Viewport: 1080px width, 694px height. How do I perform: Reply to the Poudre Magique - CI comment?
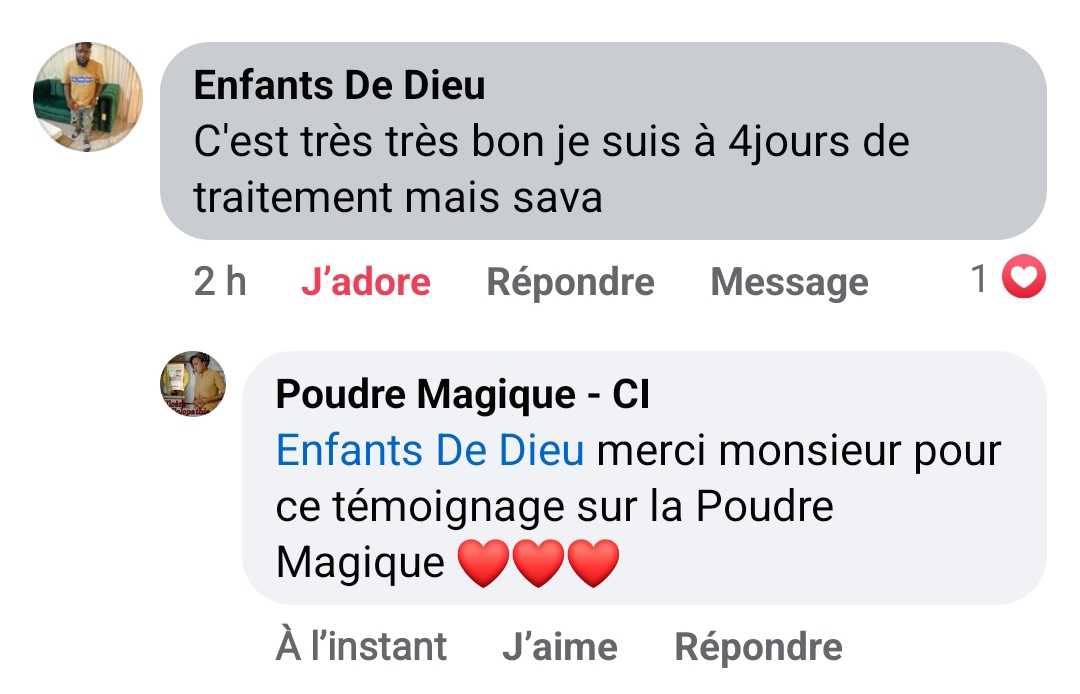click(x=758, y=647)
